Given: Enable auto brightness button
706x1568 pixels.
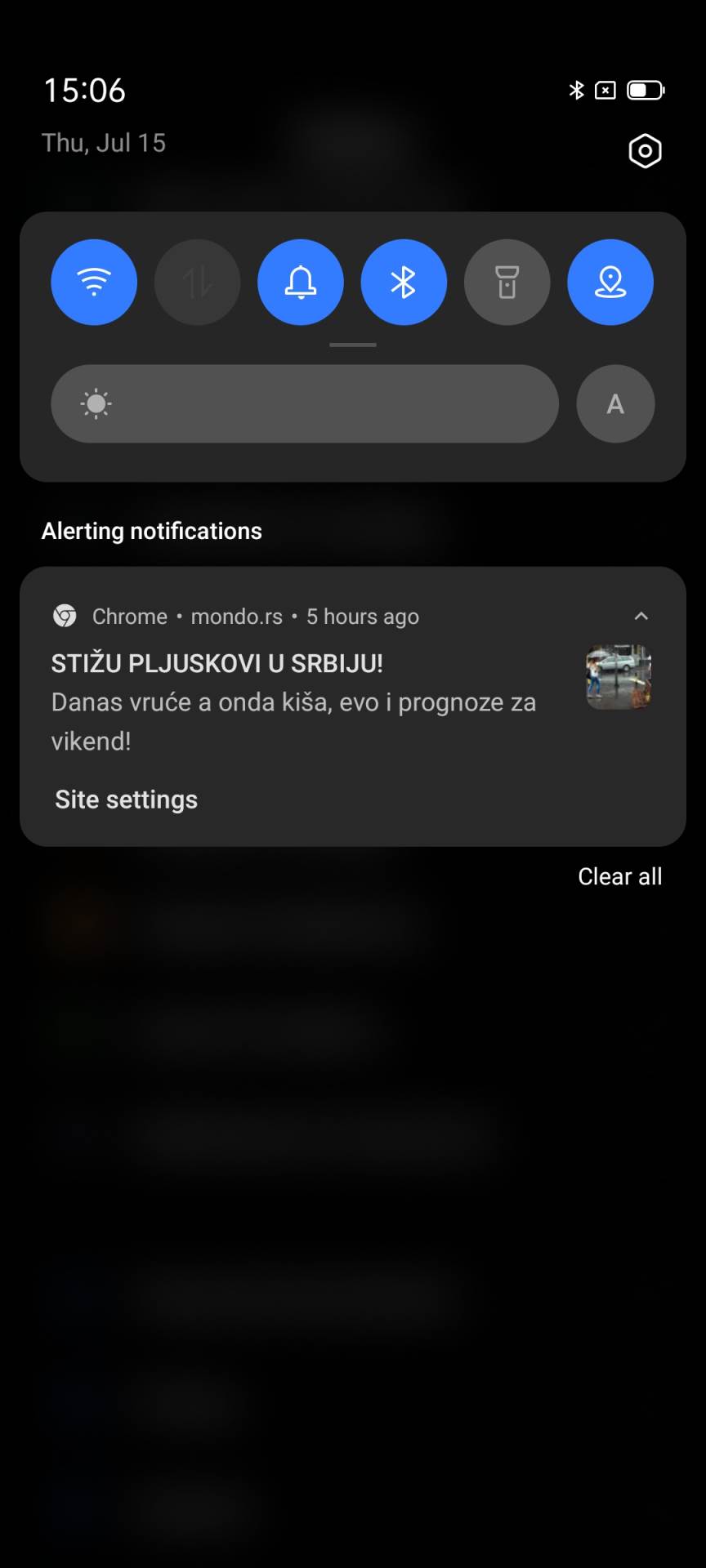Looking at the screenshot, I should (x=615, y=403).
